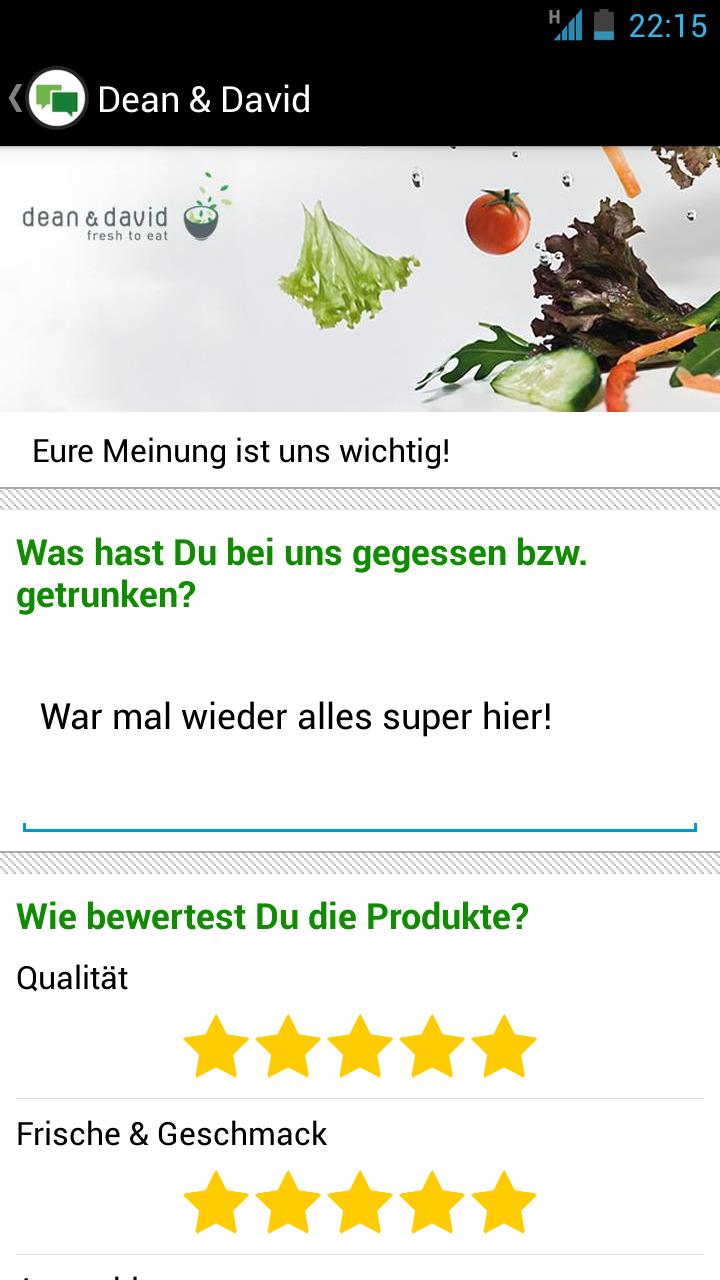Rate Frische & Geschmack two stars
The width and height of the screenshot is (720, 1280).
[288, 1202]
